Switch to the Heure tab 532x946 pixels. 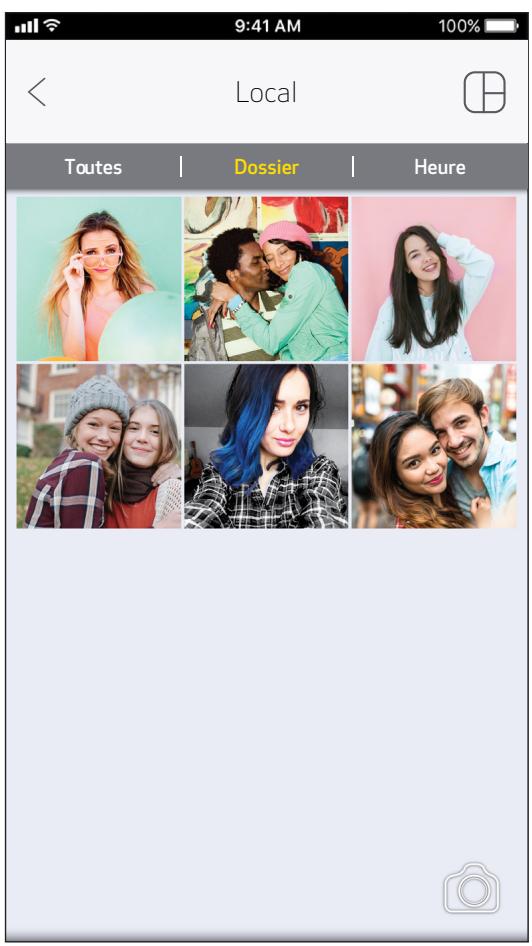pyautogui.click(x=439, y=167)
